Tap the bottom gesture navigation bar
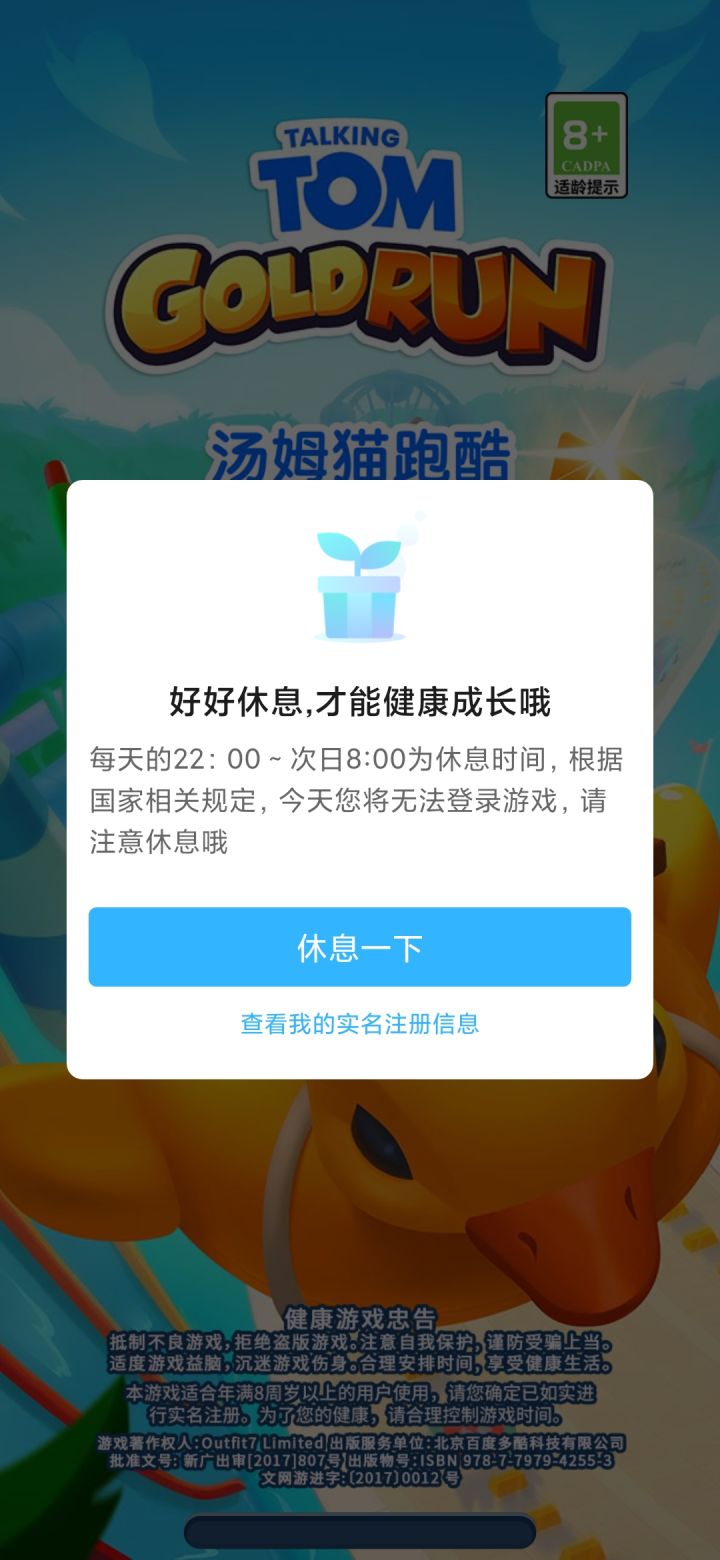This screenshot has width=720, height=1560. (360, 1530)
